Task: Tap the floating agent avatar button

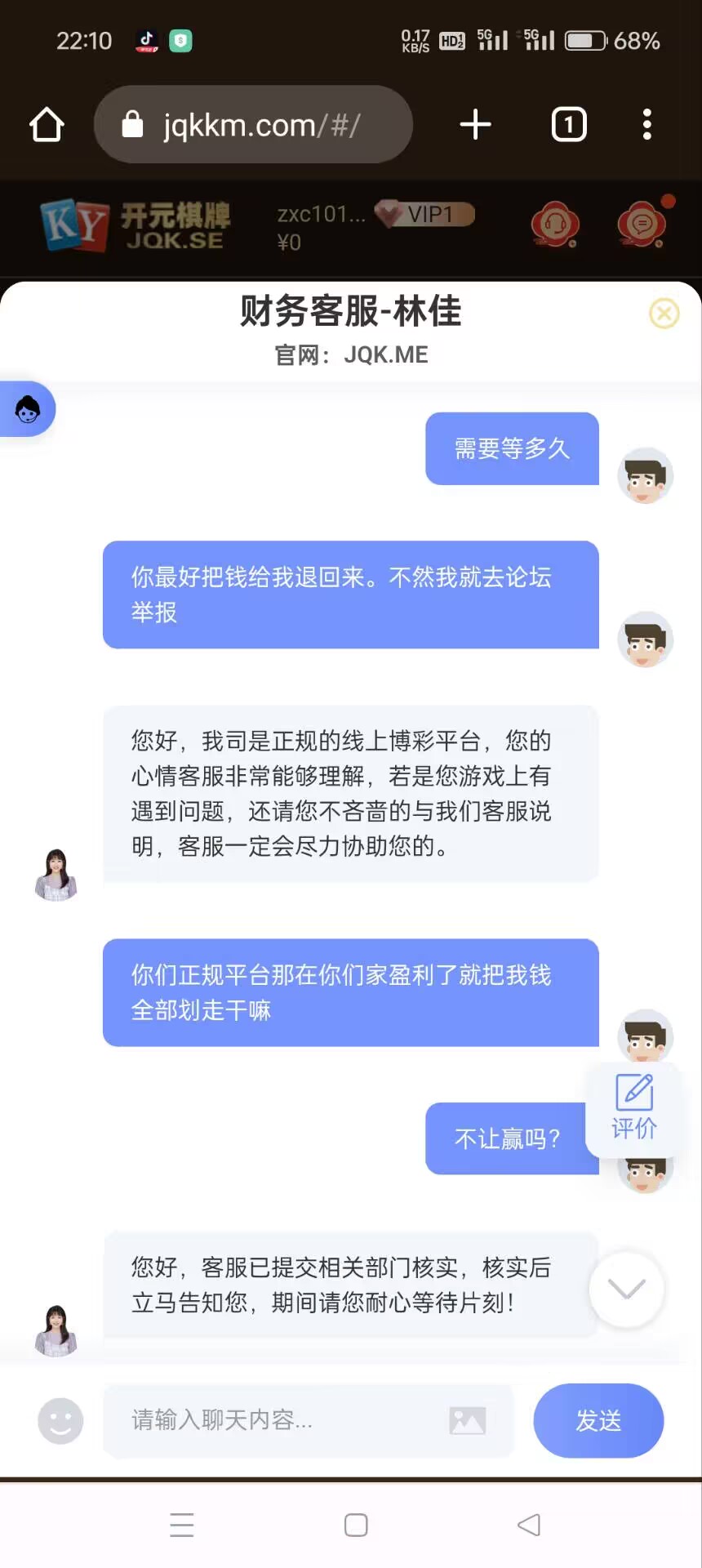Action: click(x=28, y=409)
